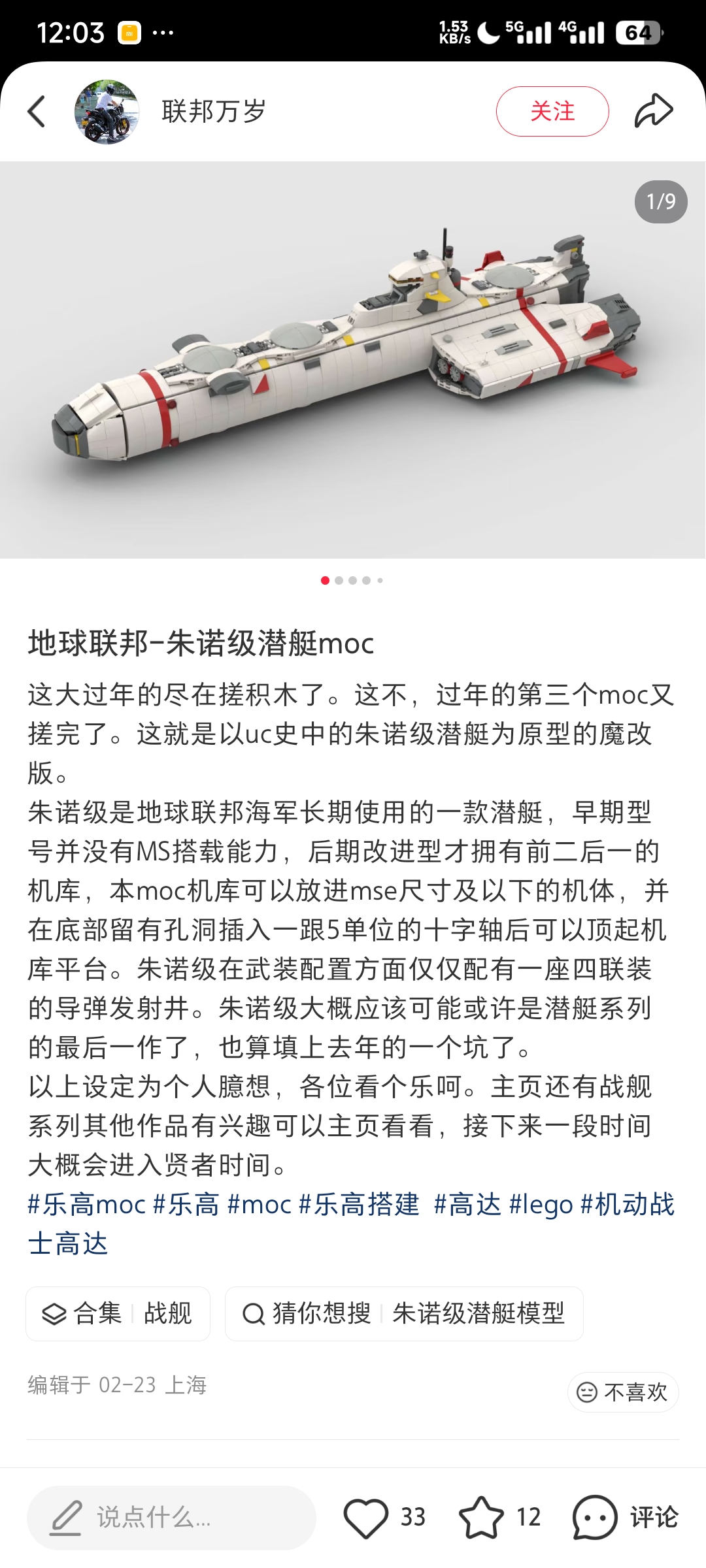Image resolution: width=706 pixels, height=1568 pixels.
Task: Bookmark post with the star icon
Action: (x=482, y=1517)
